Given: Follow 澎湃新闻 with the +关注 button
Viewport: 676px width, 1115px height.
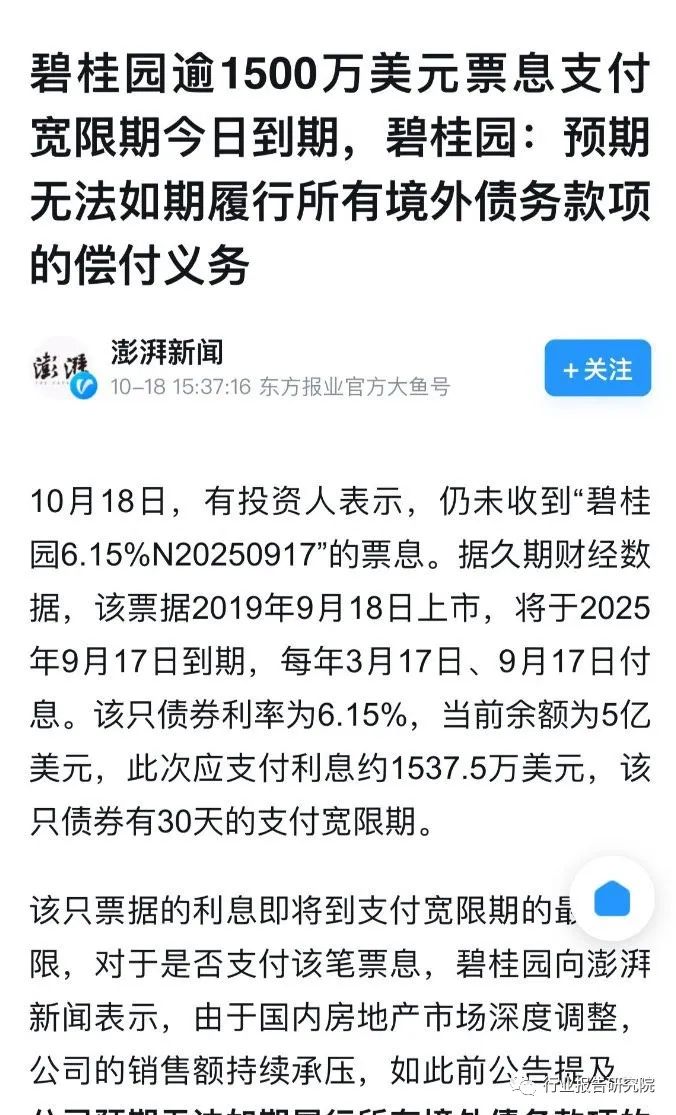Looking at the screenshot, I should (597, 368).
